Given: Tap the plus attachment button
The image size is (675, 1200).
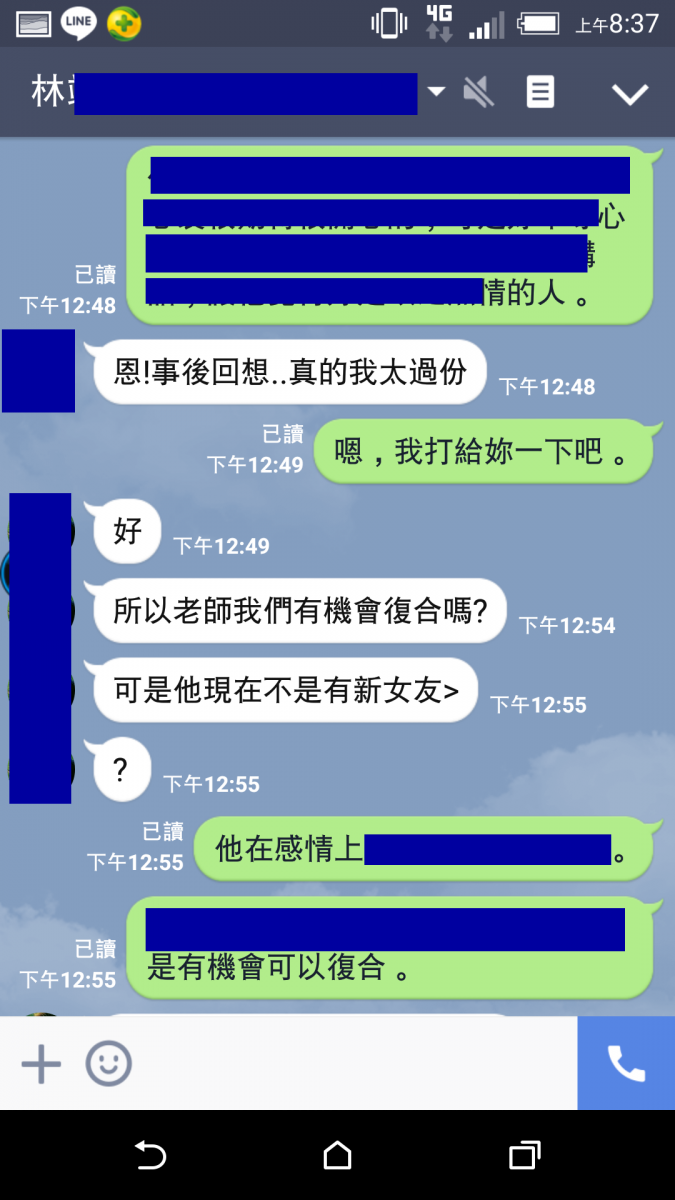Looking at the screenshot, I should tap(41, 1064).
